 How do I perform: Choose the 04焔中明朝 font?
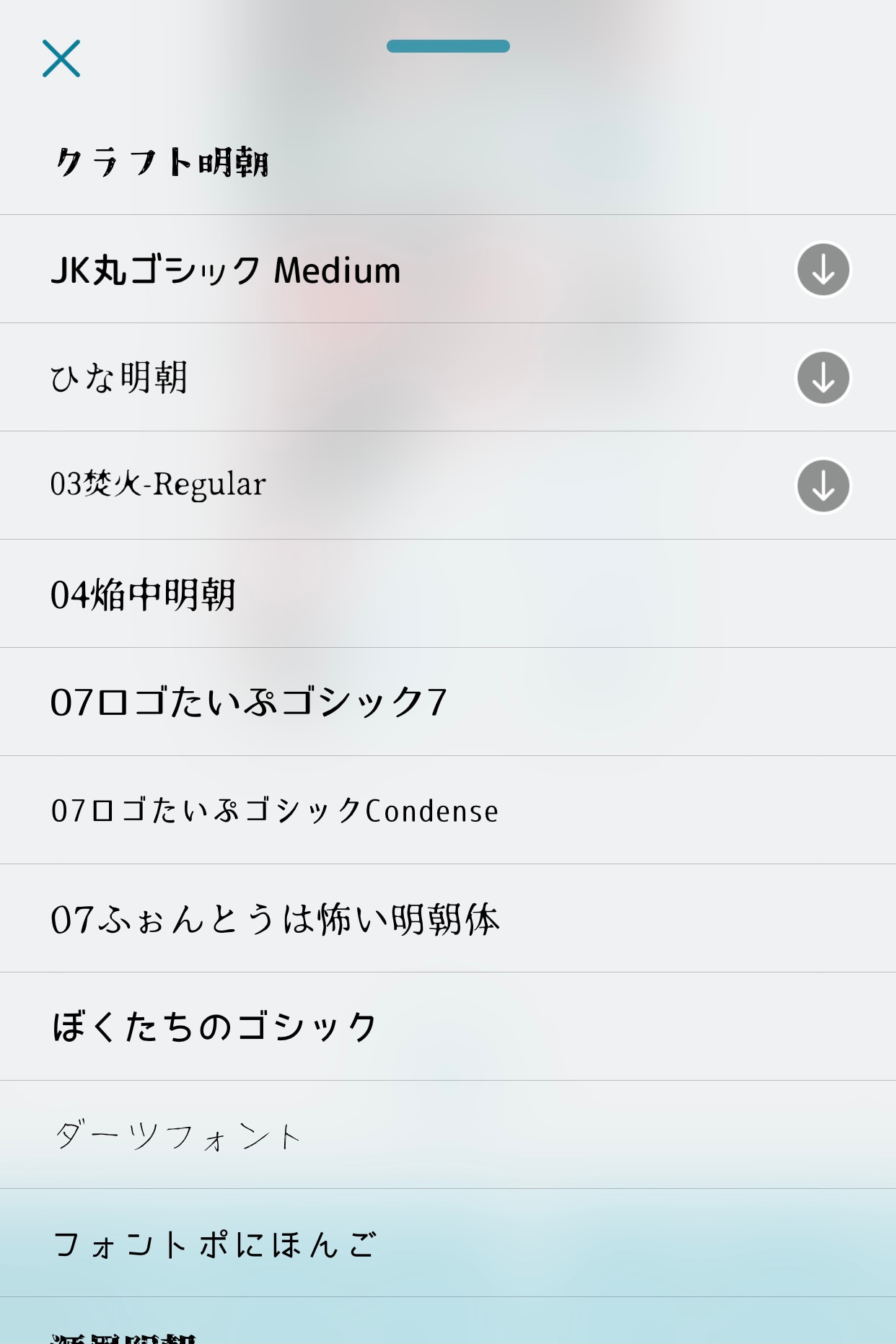(143, 594)
